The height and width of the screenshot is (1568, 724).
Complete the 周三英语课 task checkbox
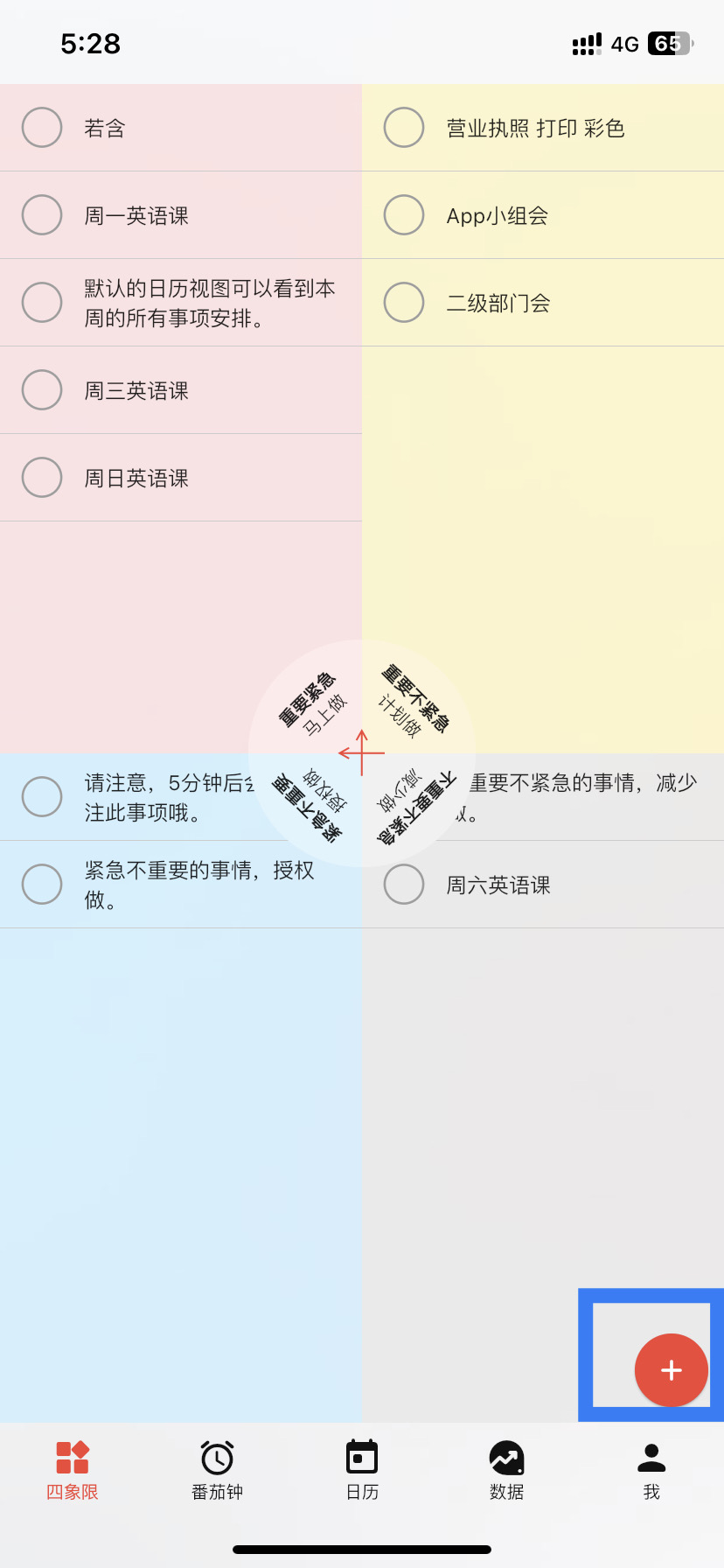42,390
